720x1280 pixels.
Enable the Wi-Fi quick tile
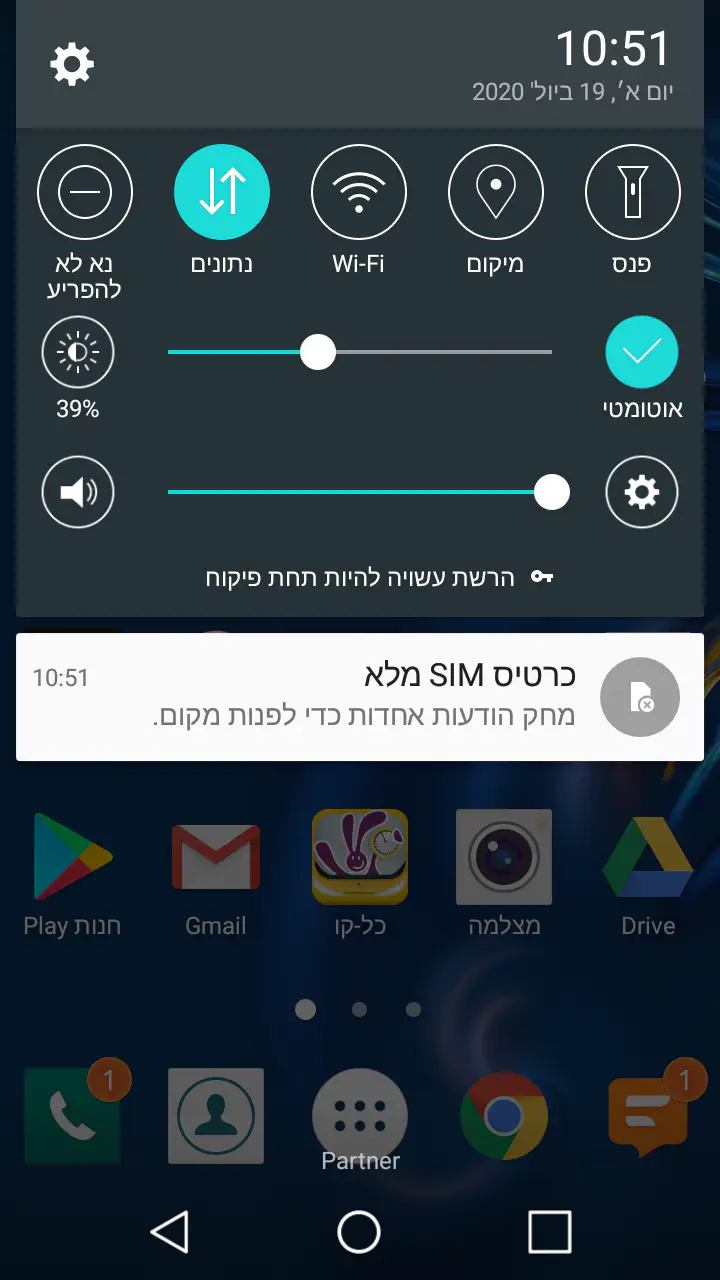point(359,193)
